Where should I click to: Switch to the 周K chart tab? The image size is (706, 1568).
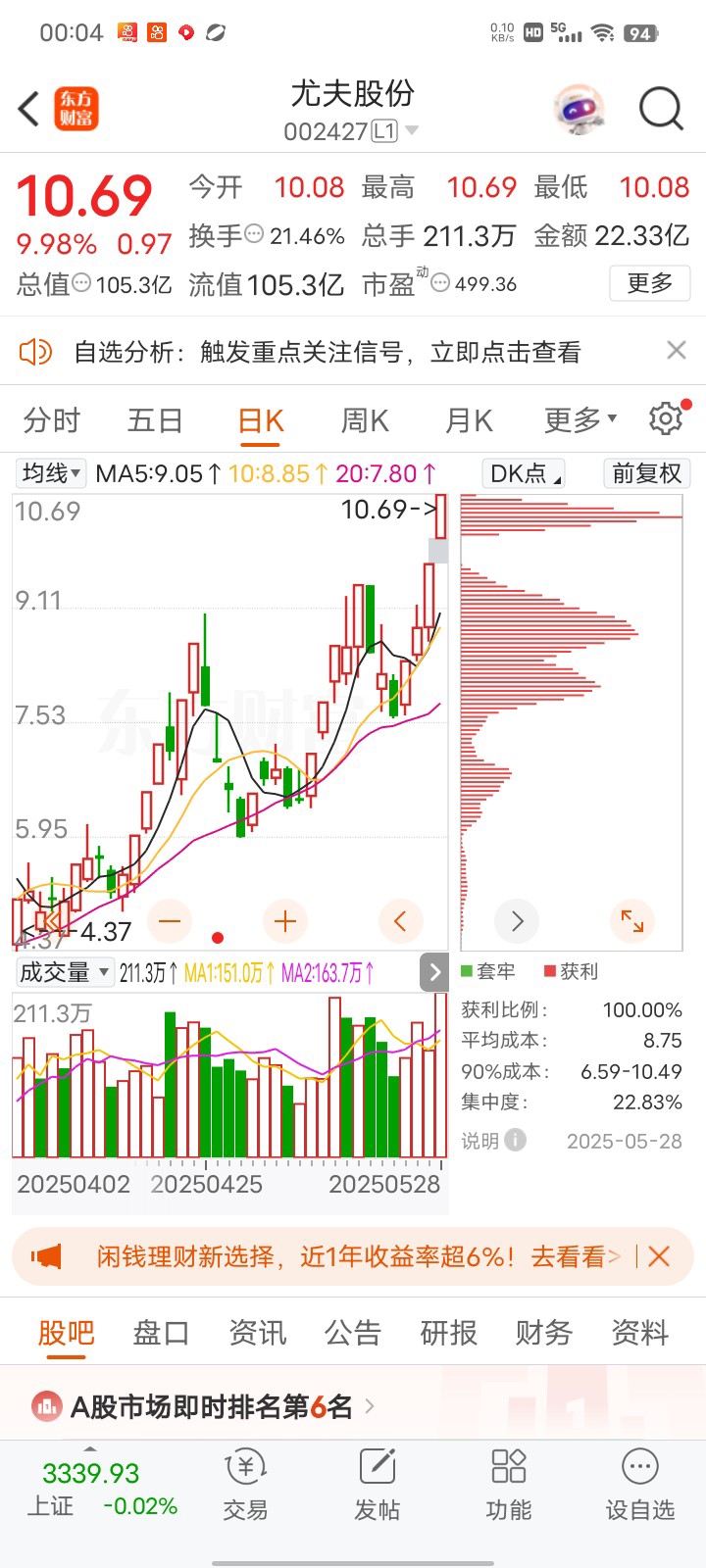[365, 420]
